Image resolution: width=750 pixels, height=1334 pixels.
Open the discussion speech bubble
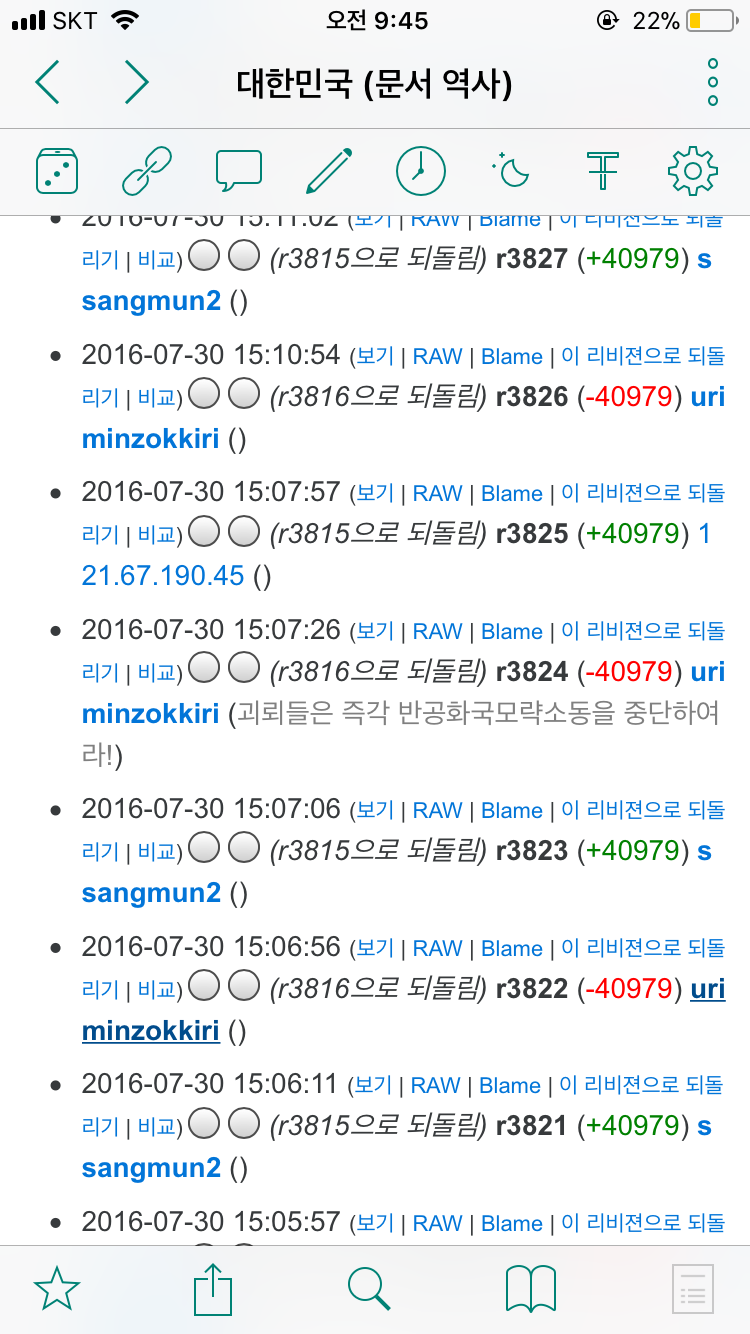click(238, 171)
